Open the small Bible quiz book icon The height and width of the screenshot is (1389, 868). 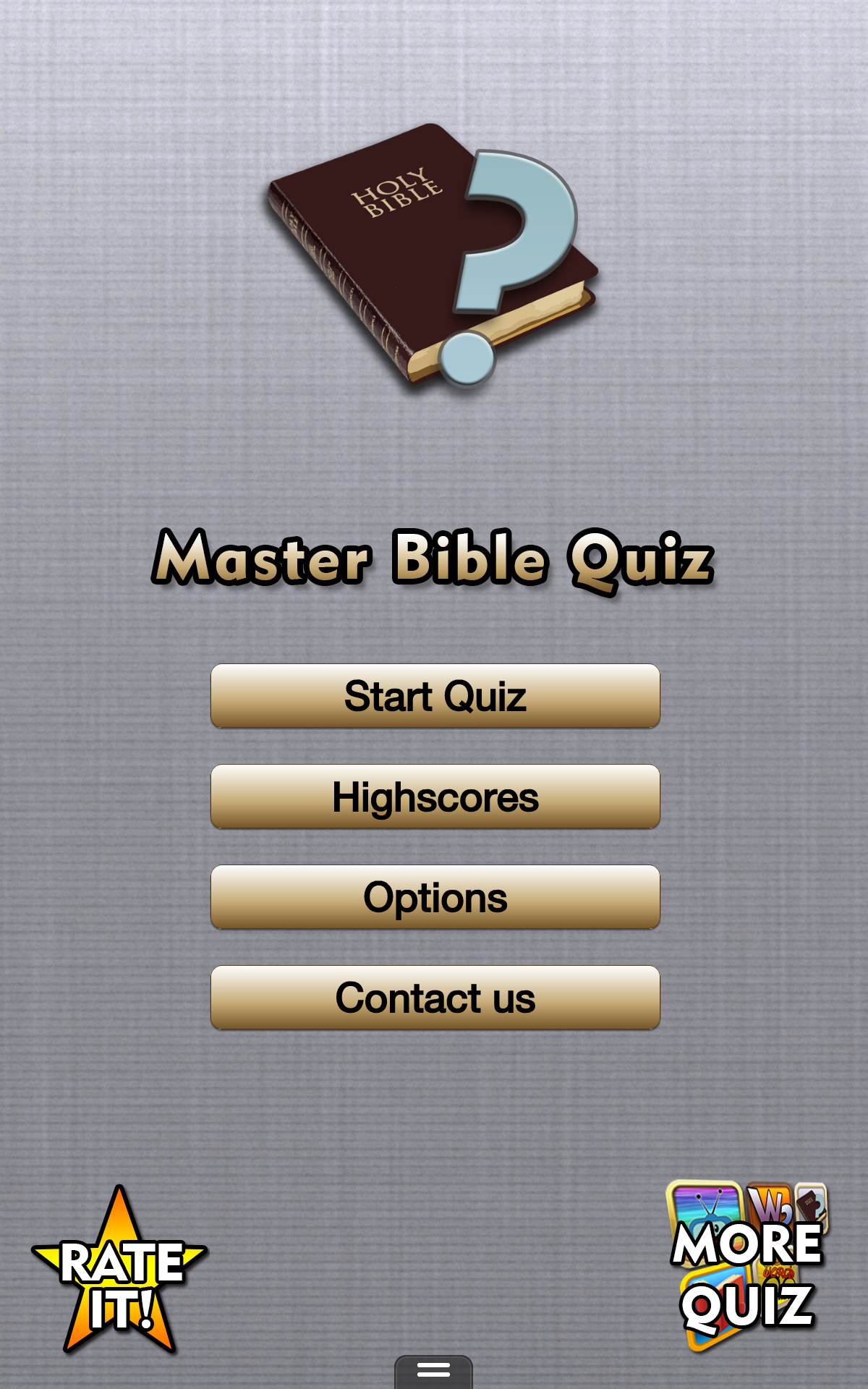click(x=812, y=1205)
